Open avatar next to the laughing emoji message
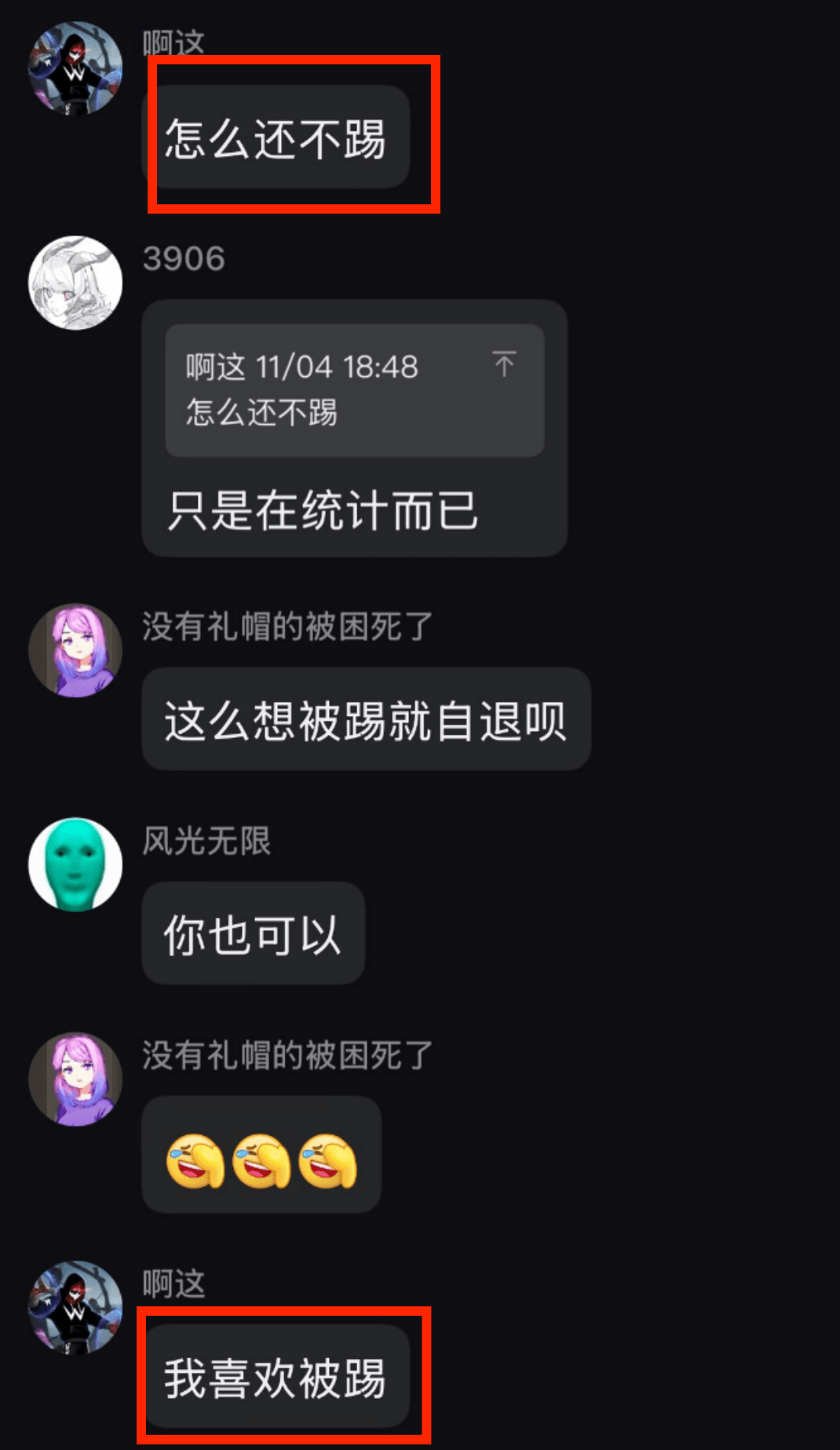This screenshot has height=1450, width=840. 75,1079
